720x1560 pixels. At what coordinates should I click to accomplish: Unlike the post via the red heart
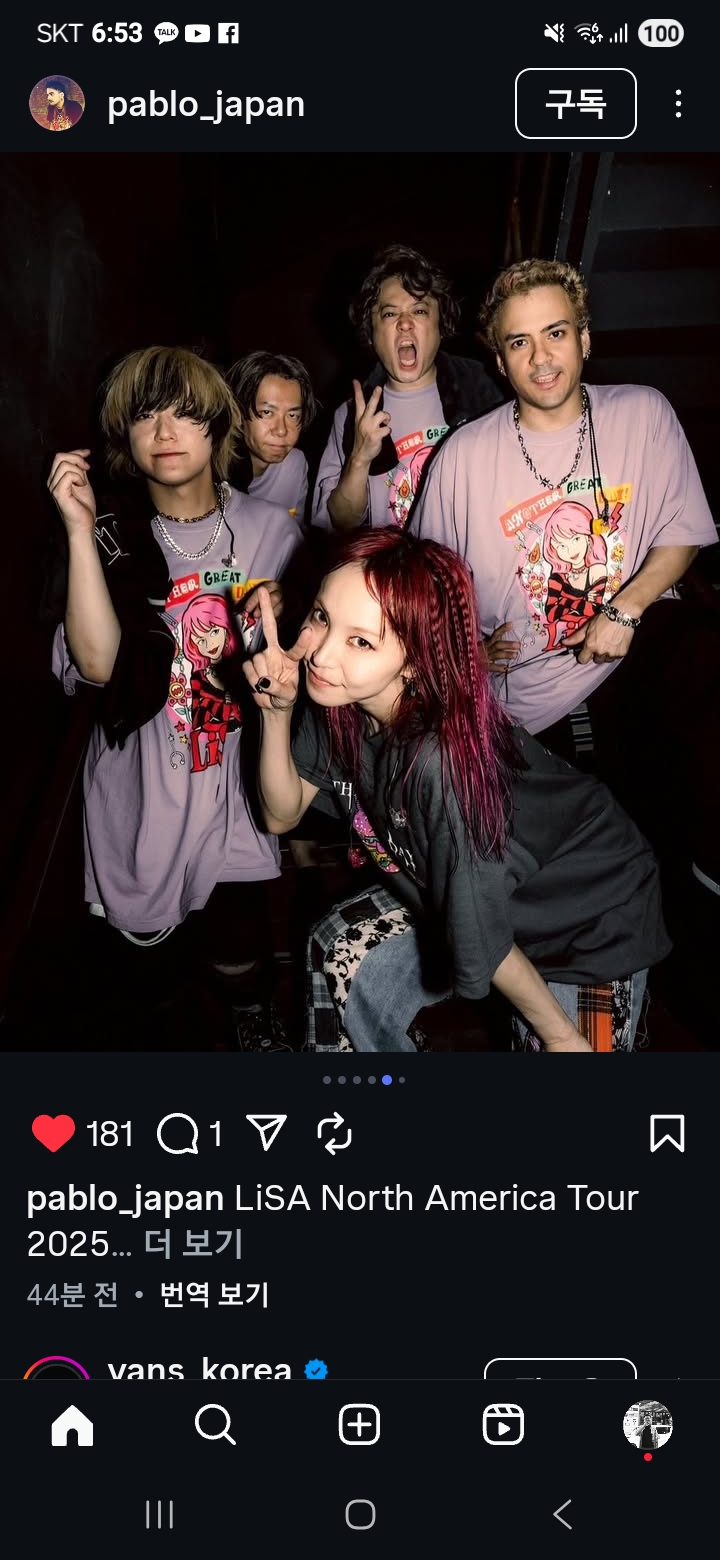[53, 1134]
